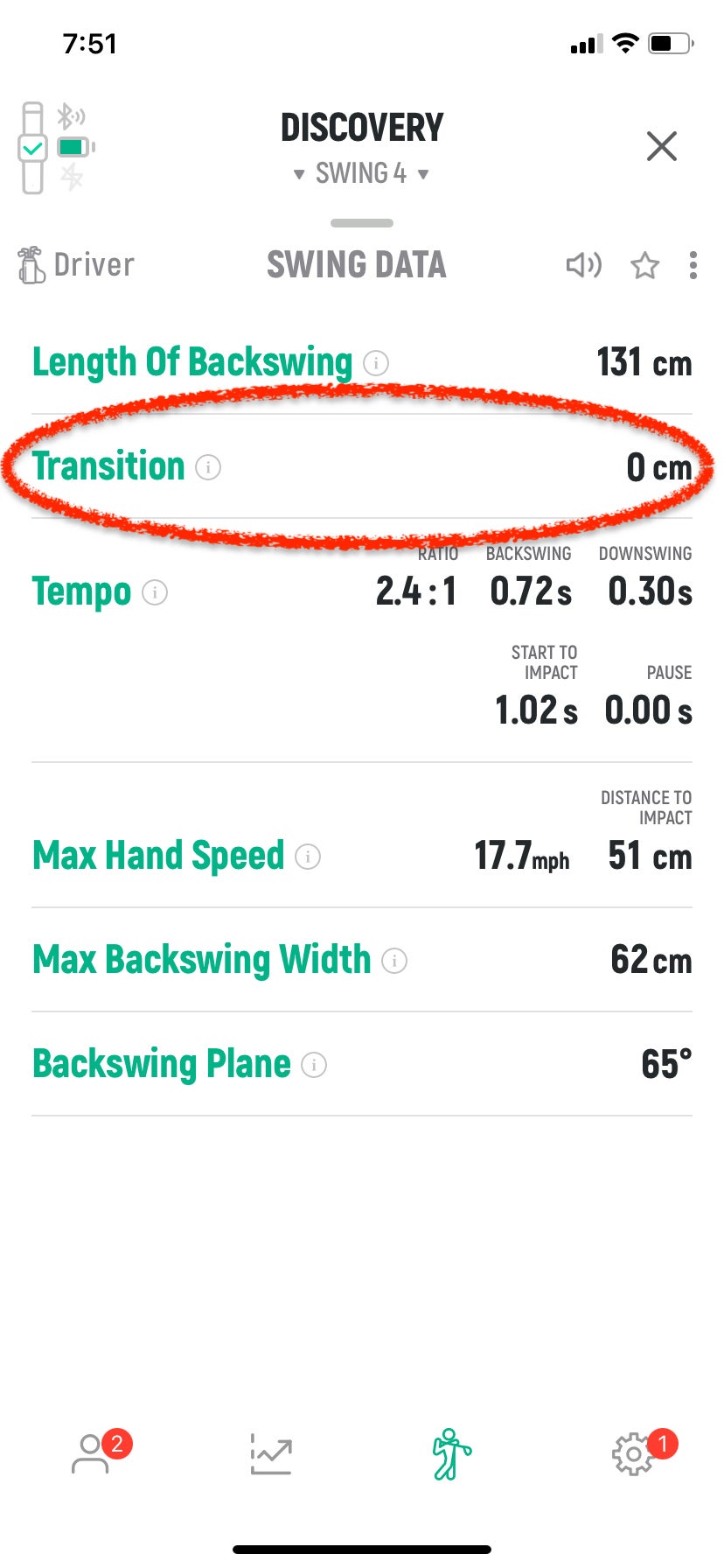Show info about Backswing Plane

314,1065
